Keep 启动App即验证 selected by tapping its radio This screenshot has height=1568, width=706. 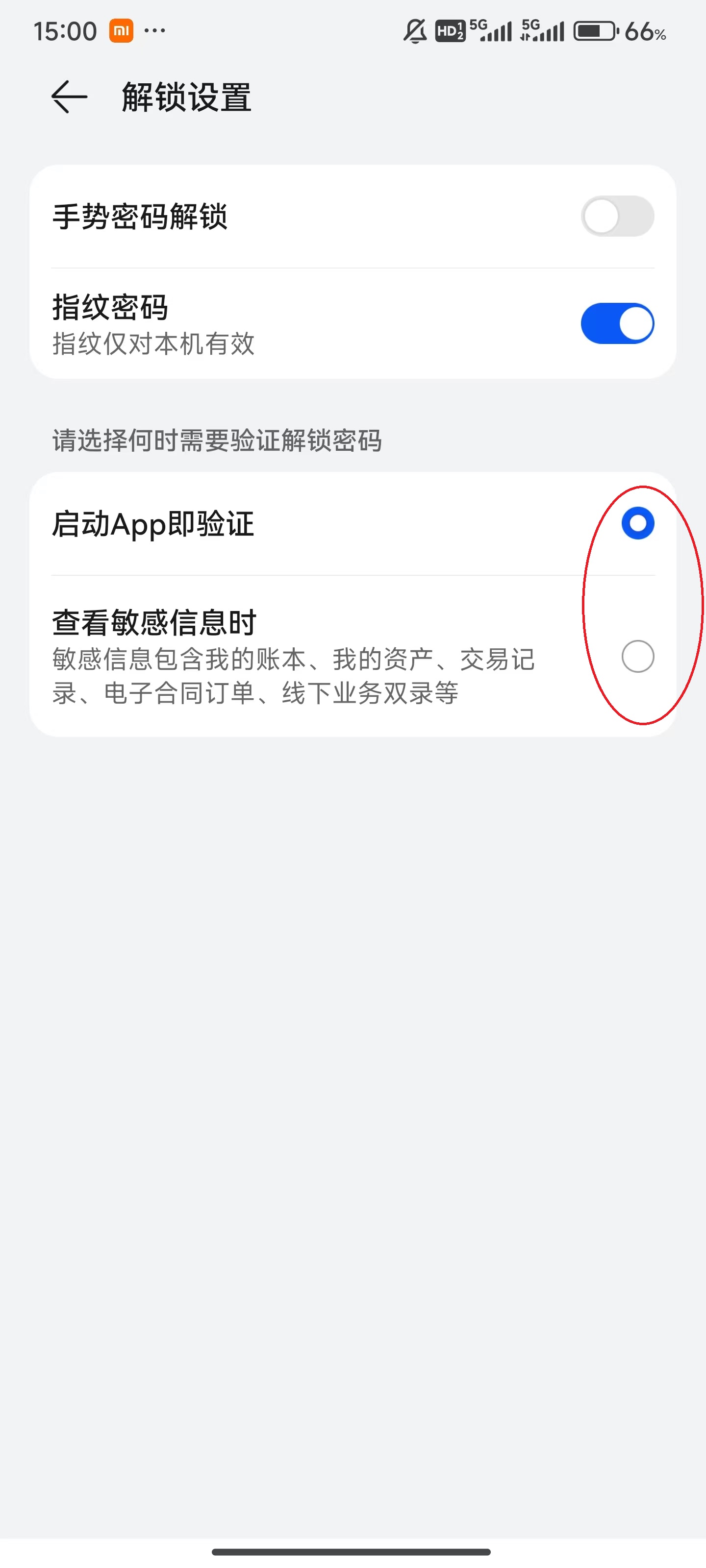637,522
